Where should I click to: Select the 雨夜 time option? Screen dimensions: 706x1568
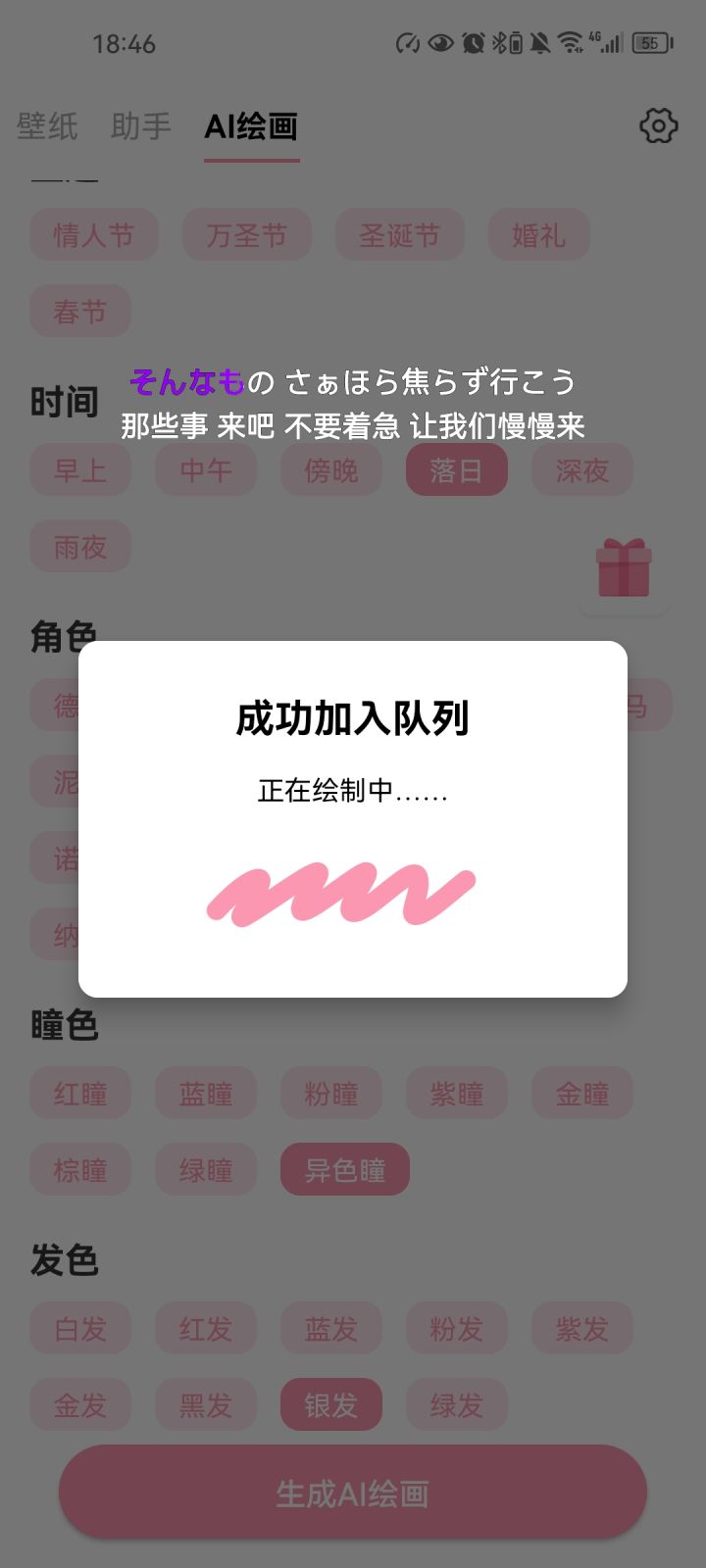tap(80, 547)
